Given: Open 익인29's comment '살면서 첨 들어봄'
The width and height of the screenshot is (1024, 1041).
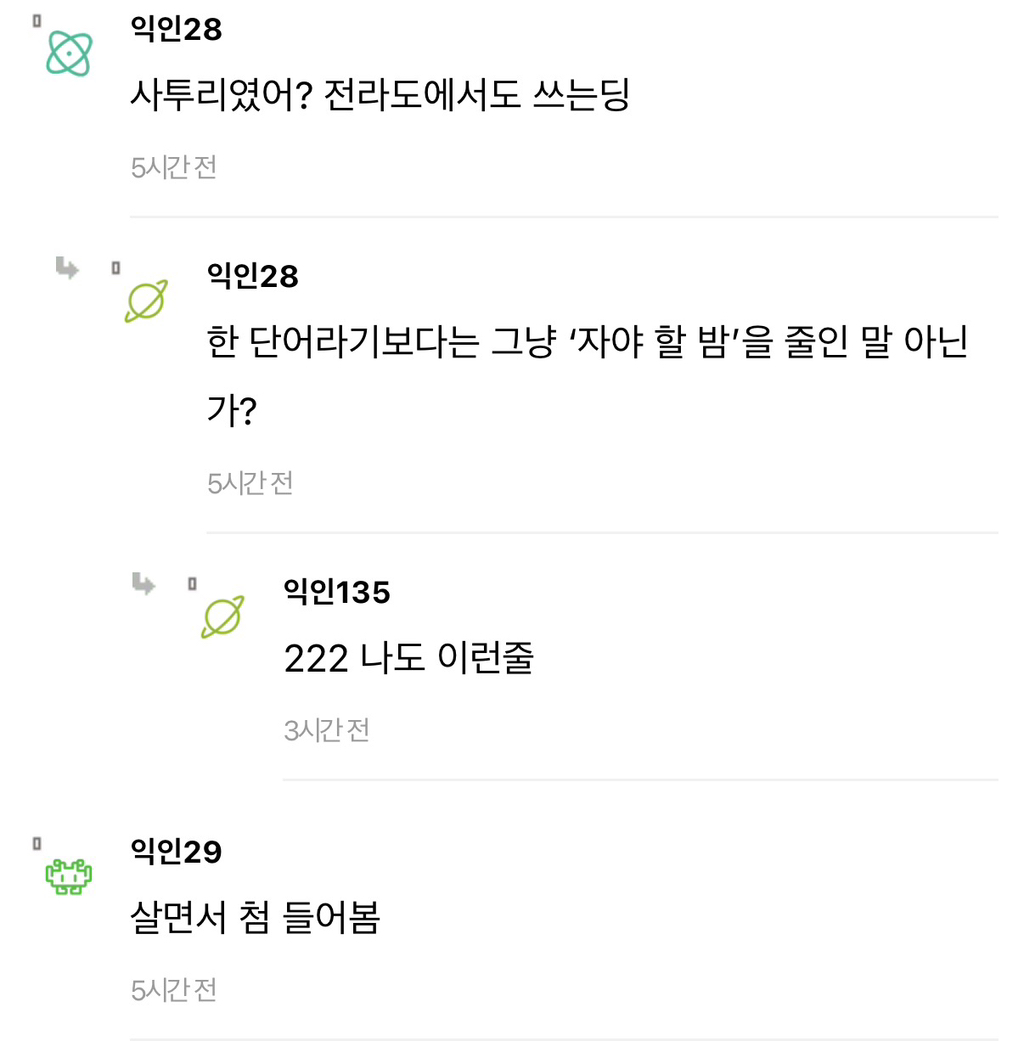Looking at the screenshot, I should 255,918.
